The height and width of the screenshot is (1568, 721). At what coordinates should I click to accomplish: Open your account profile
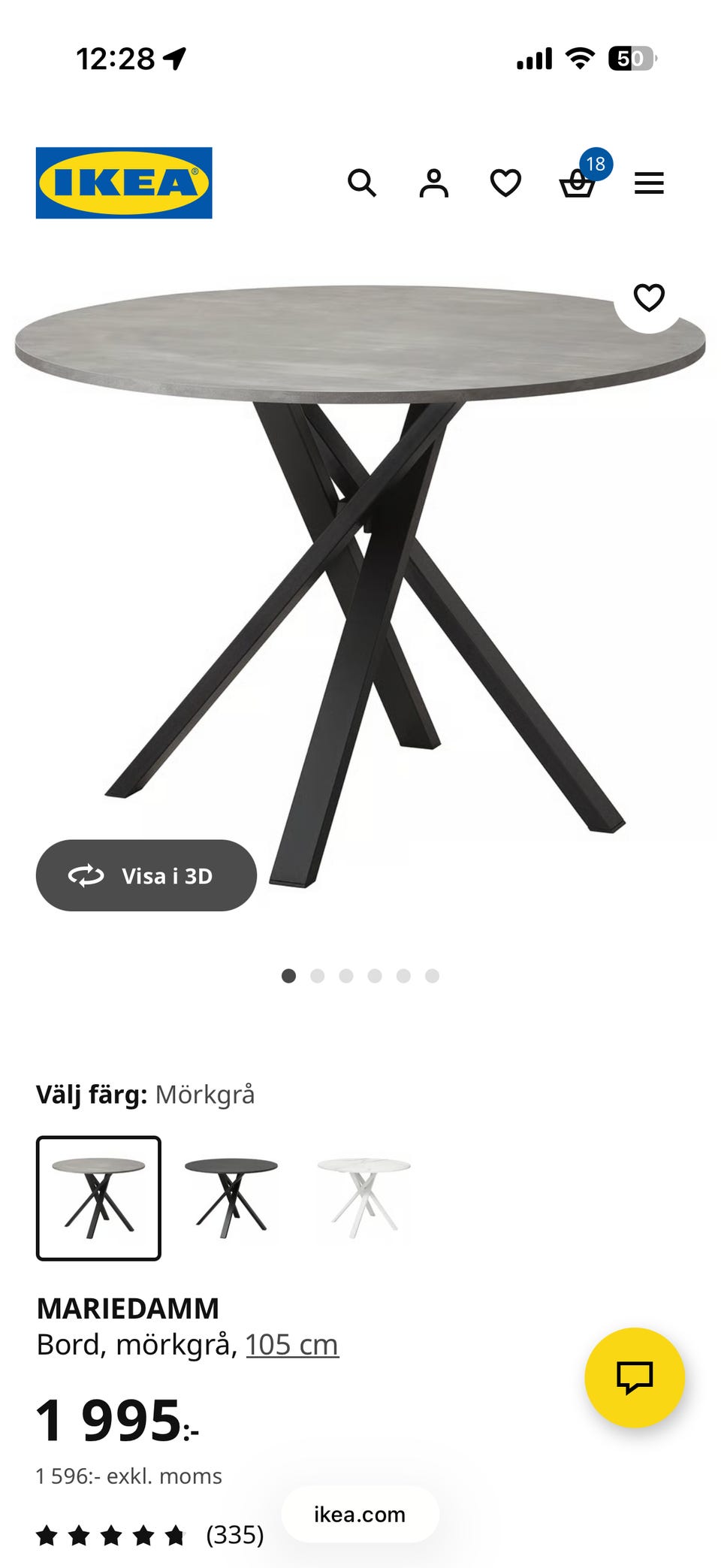click(434, 183)
